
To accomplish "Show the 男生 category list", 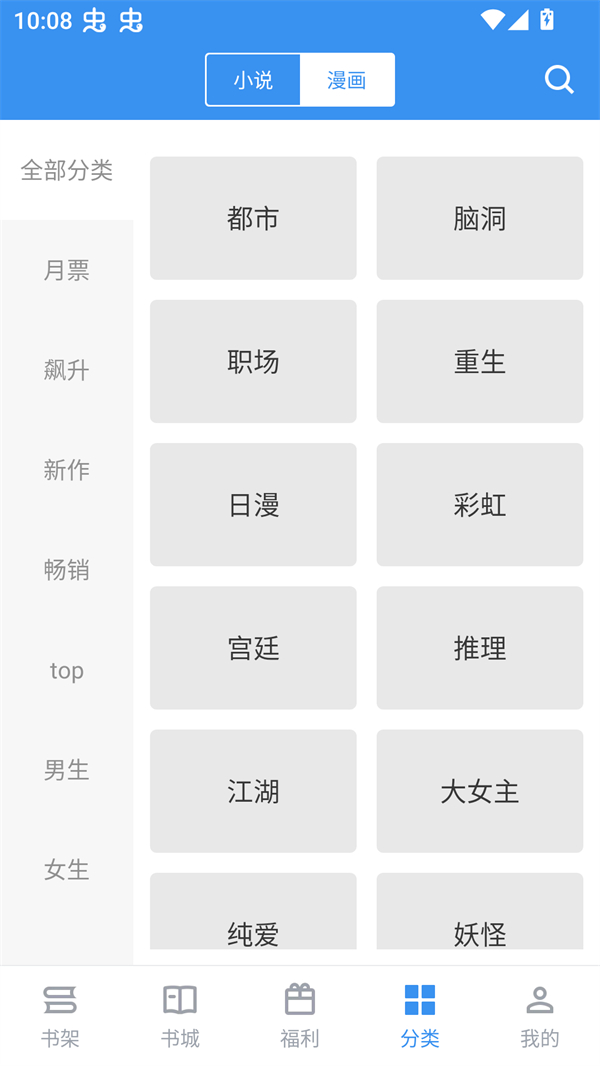I will (67, 770).
